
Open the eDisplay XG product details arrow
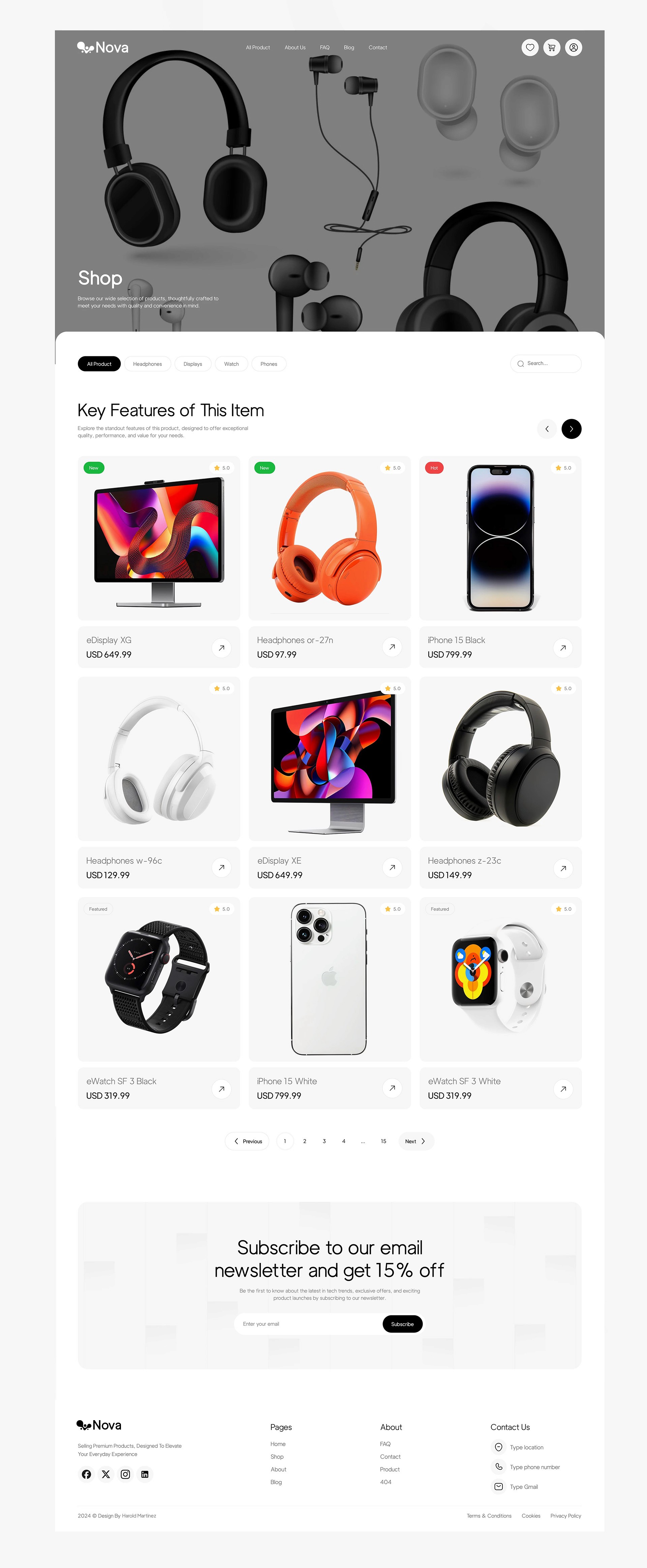pos(221,648)
